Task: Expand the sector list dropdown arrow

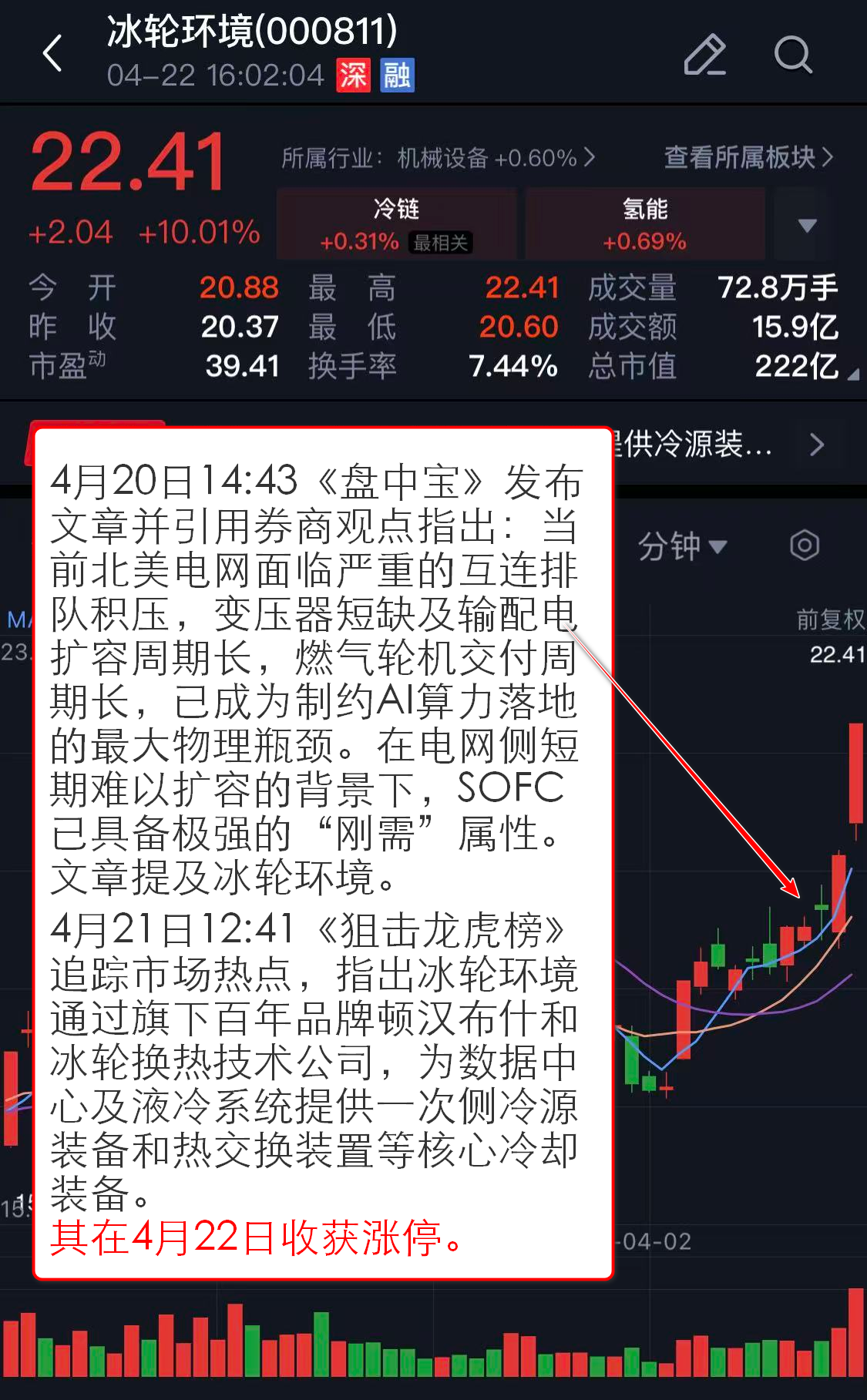Action: point(807,225)
